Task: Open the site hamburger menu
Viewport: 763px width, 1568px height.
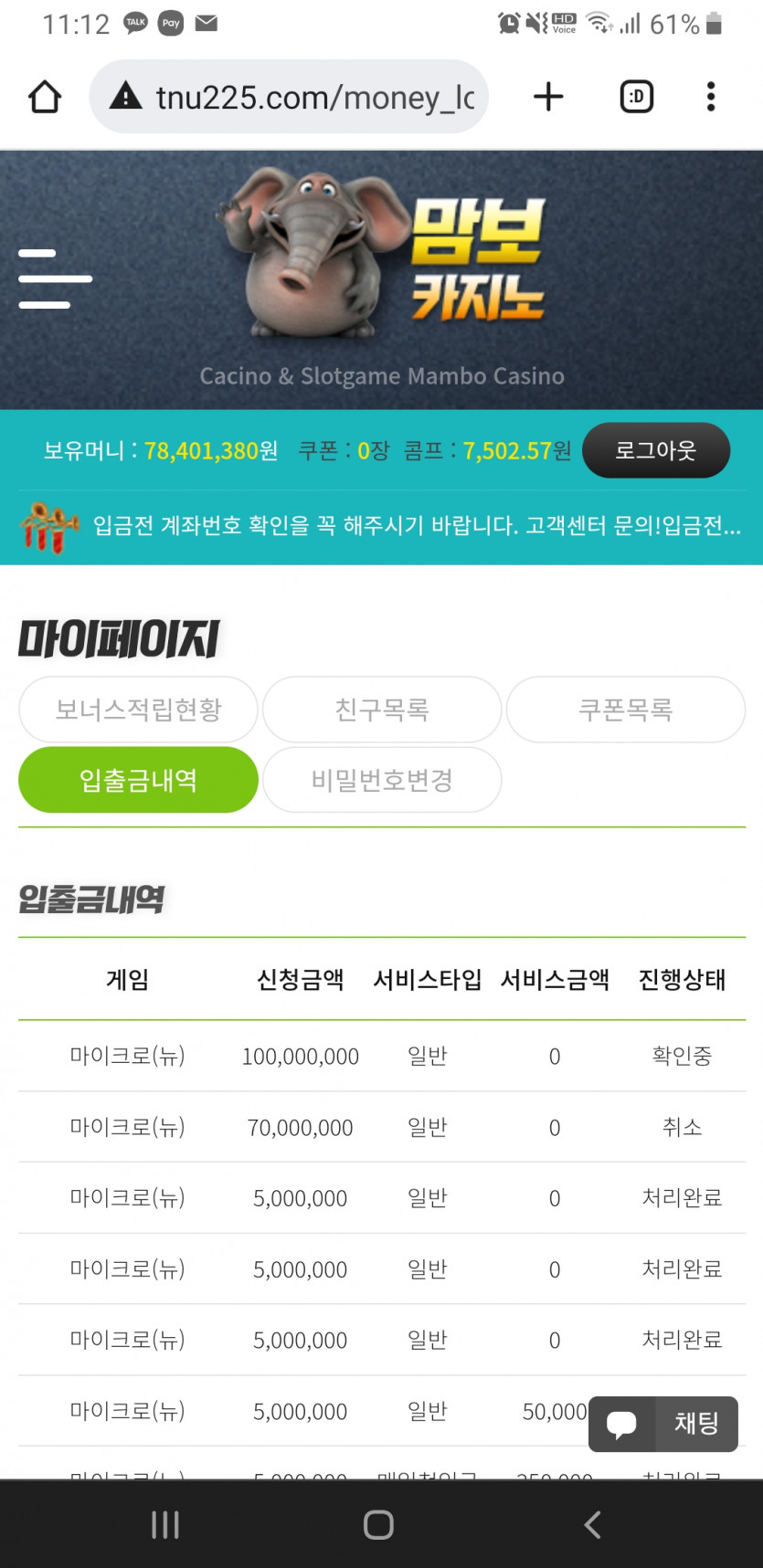Action: [55, 279]
